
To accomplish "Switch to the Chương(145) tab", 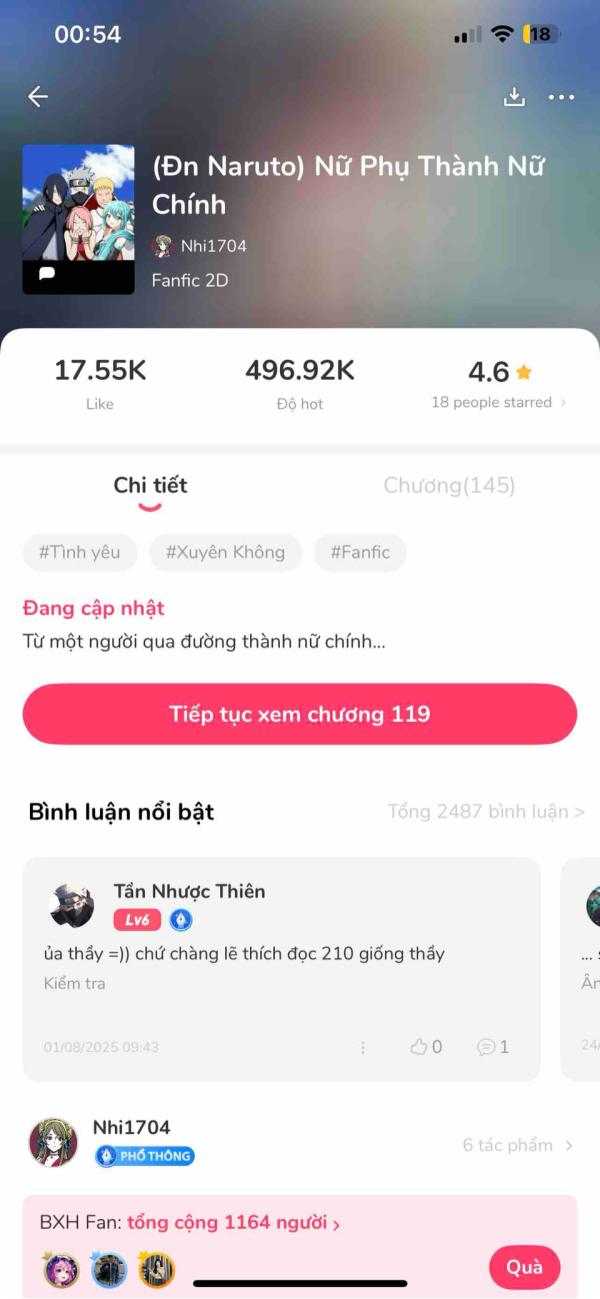I will pos(449,486).
